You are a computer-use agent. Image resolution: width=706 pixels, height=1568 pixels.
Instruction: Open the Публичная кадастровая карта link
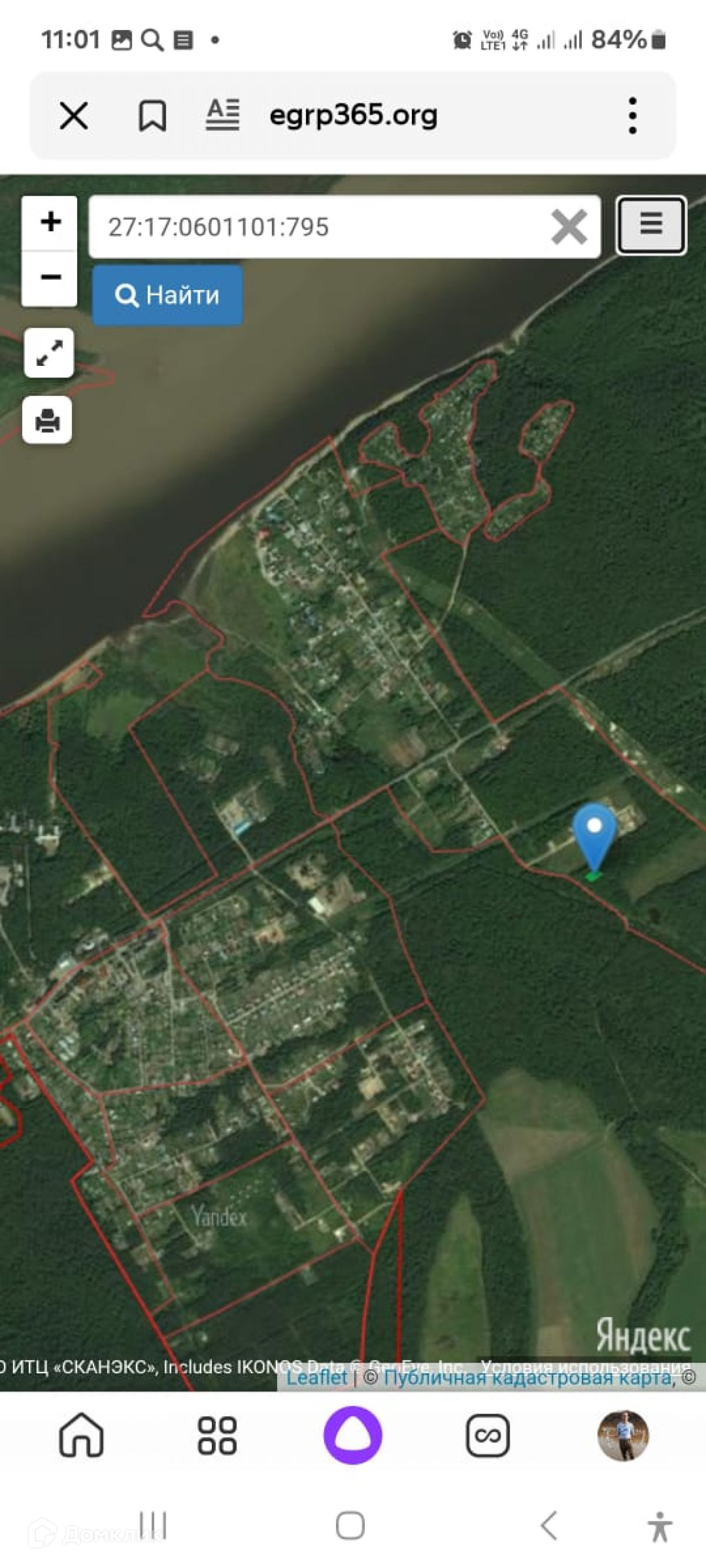point(527,1377)
